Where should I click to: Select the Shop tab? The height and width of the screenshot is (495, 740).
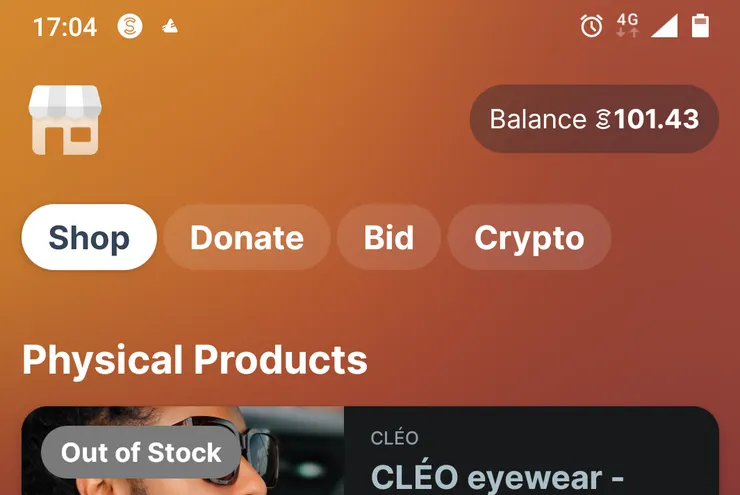[89, 238]
